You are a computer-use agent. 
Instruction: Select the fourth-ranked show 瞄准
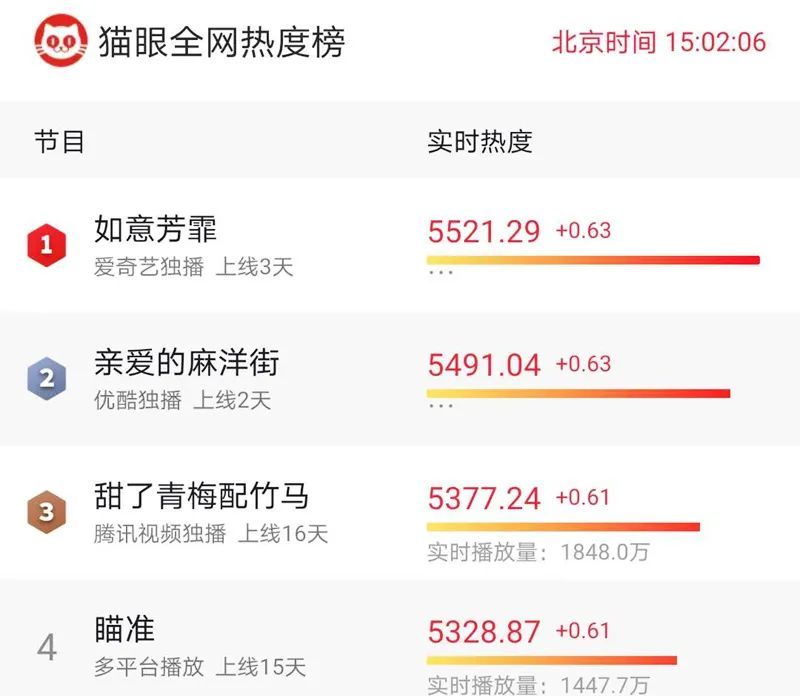tap(125, 630)
